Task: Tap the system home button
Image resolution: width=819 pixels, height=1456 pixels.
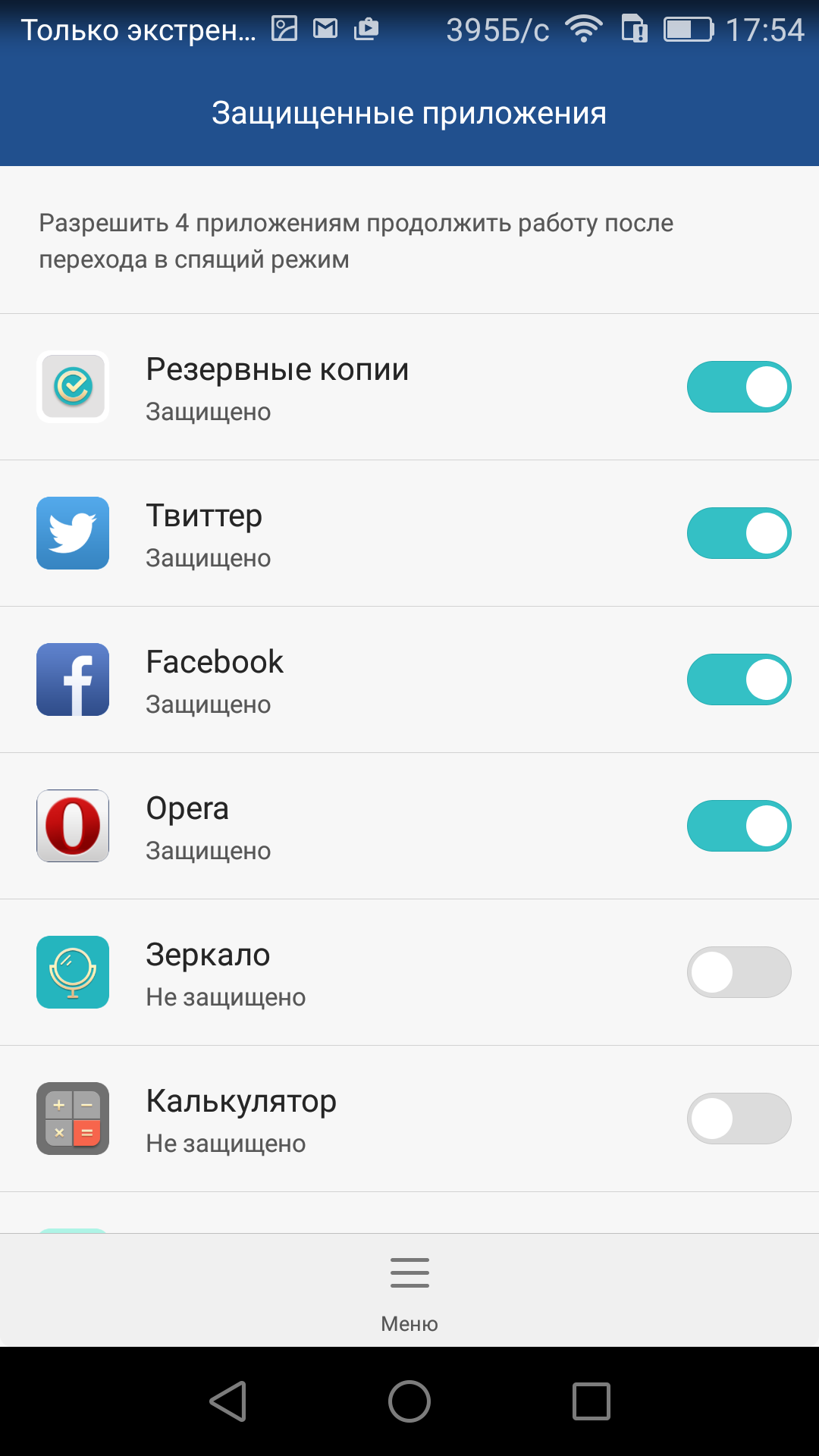Action: tap(409, 1401)
